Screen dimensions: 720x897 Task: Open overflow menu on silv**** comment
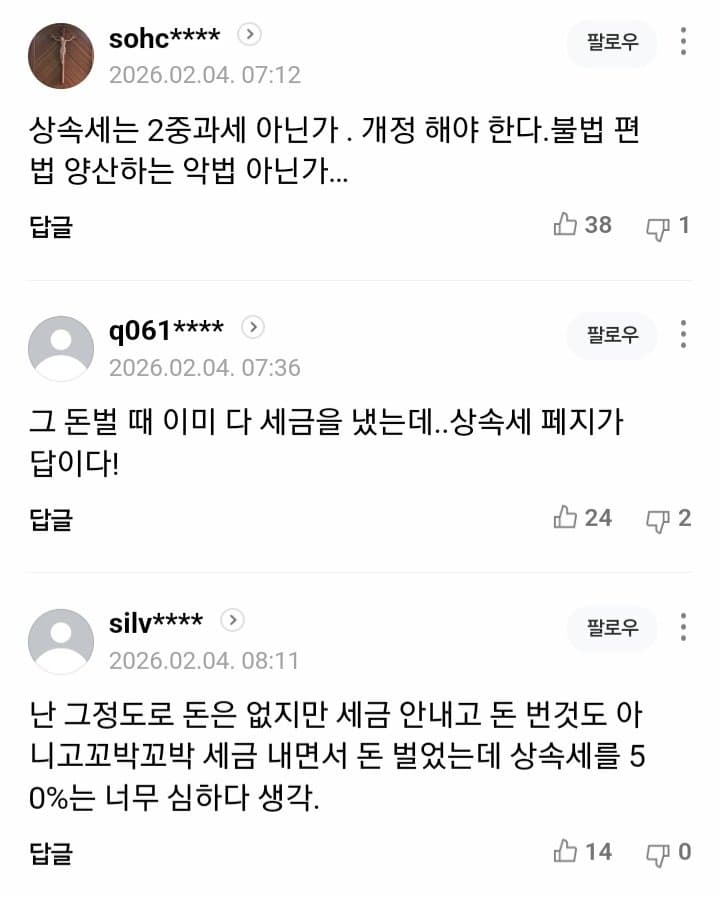[683, 627]
